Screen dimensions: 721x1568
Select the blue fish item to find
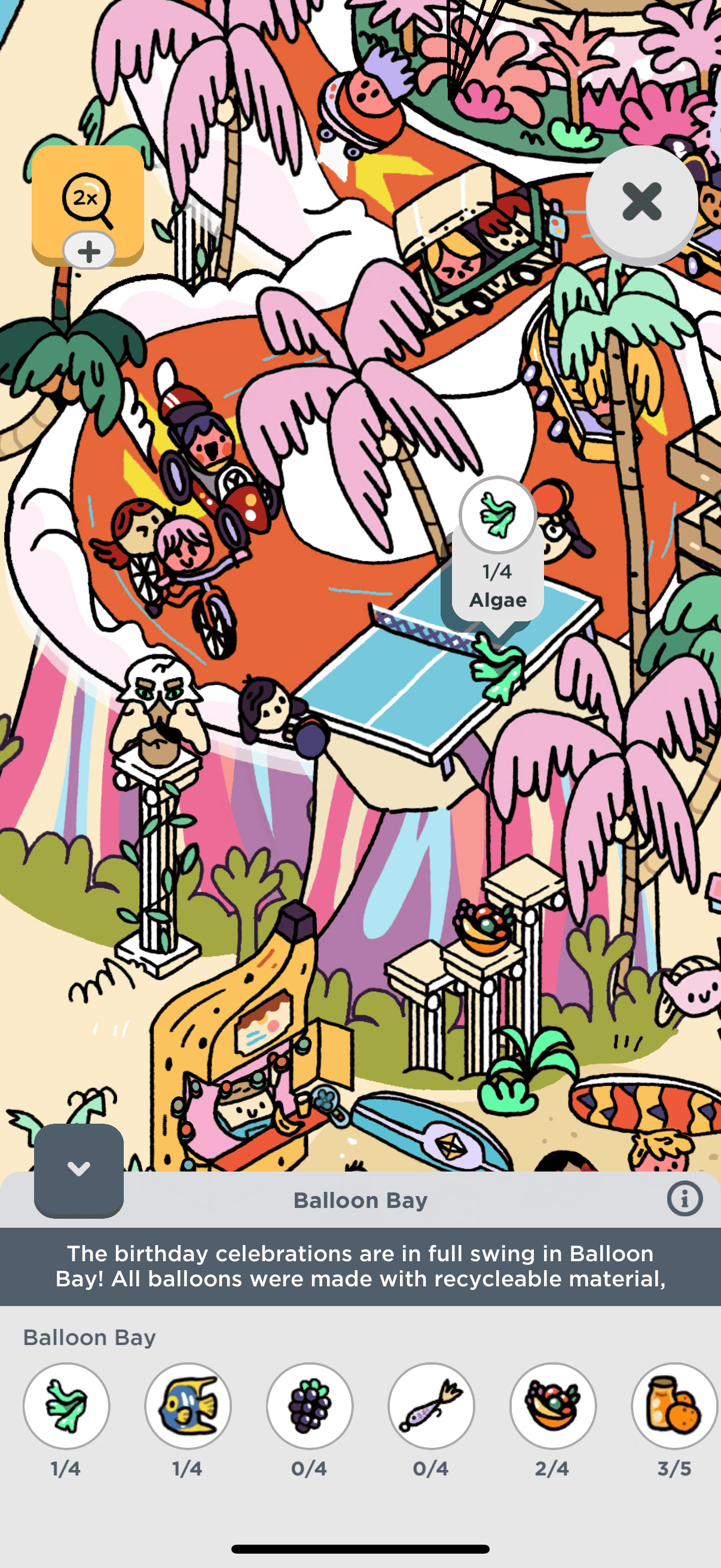(188, 1405)
